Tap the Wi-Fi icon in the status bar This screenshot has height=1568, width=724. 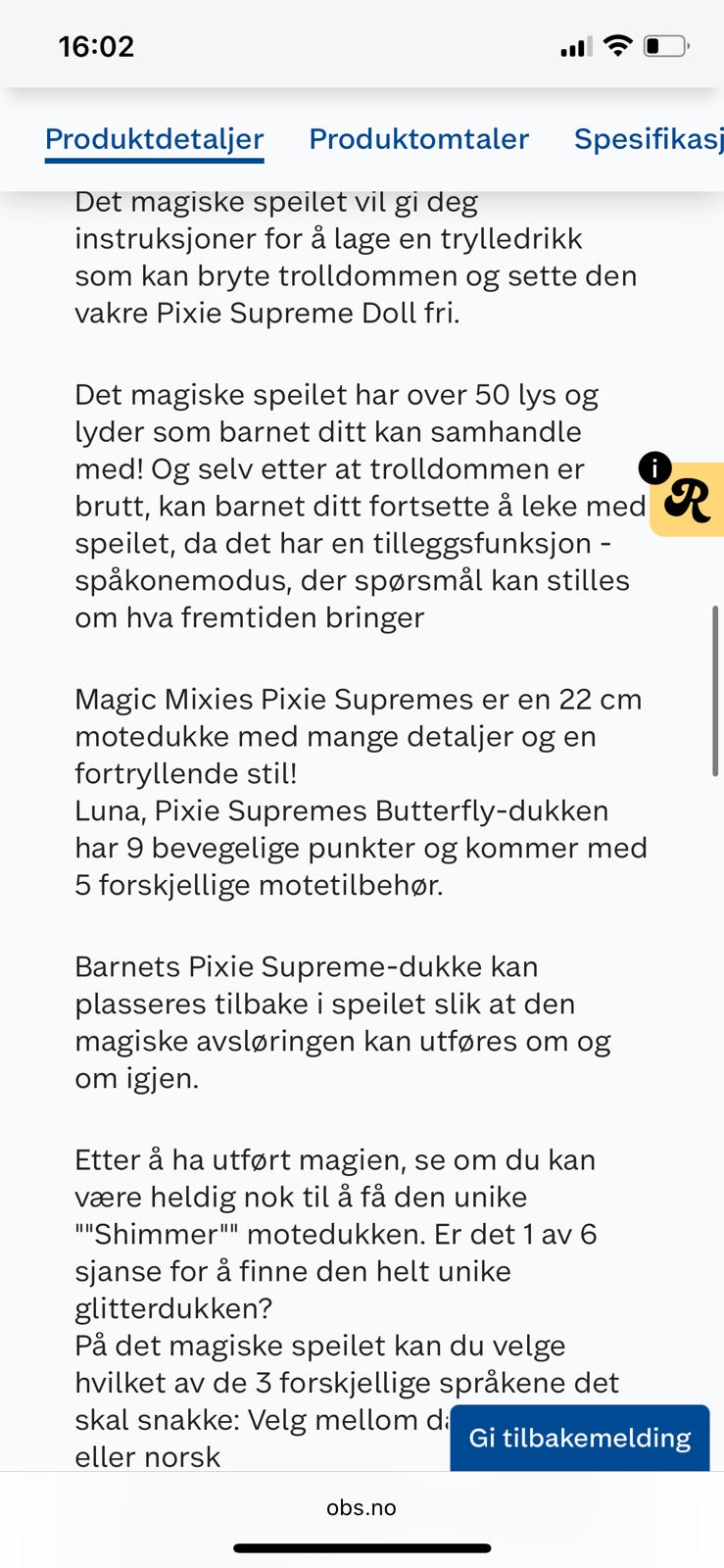point(617,45)
